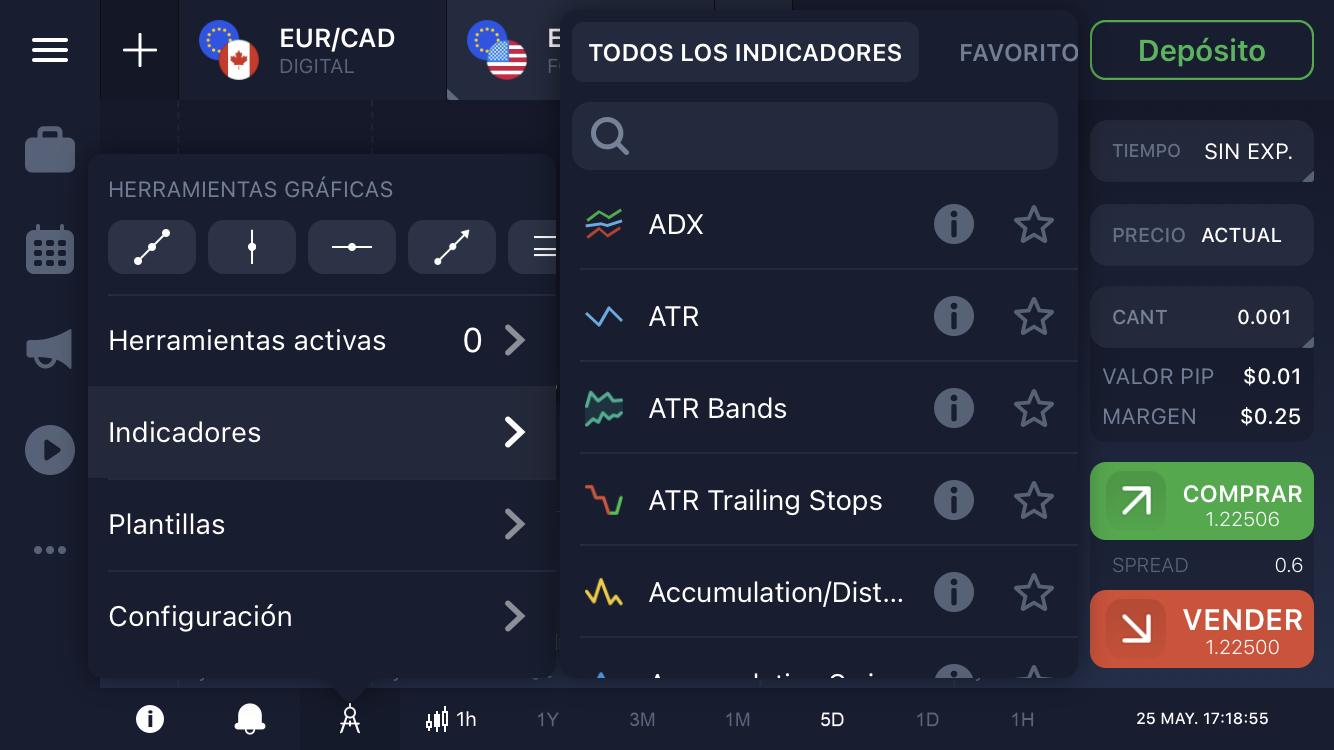Choose the 1D chart range
The image size is (1334, 750).
pyautogui.click(x=927, y=719)
